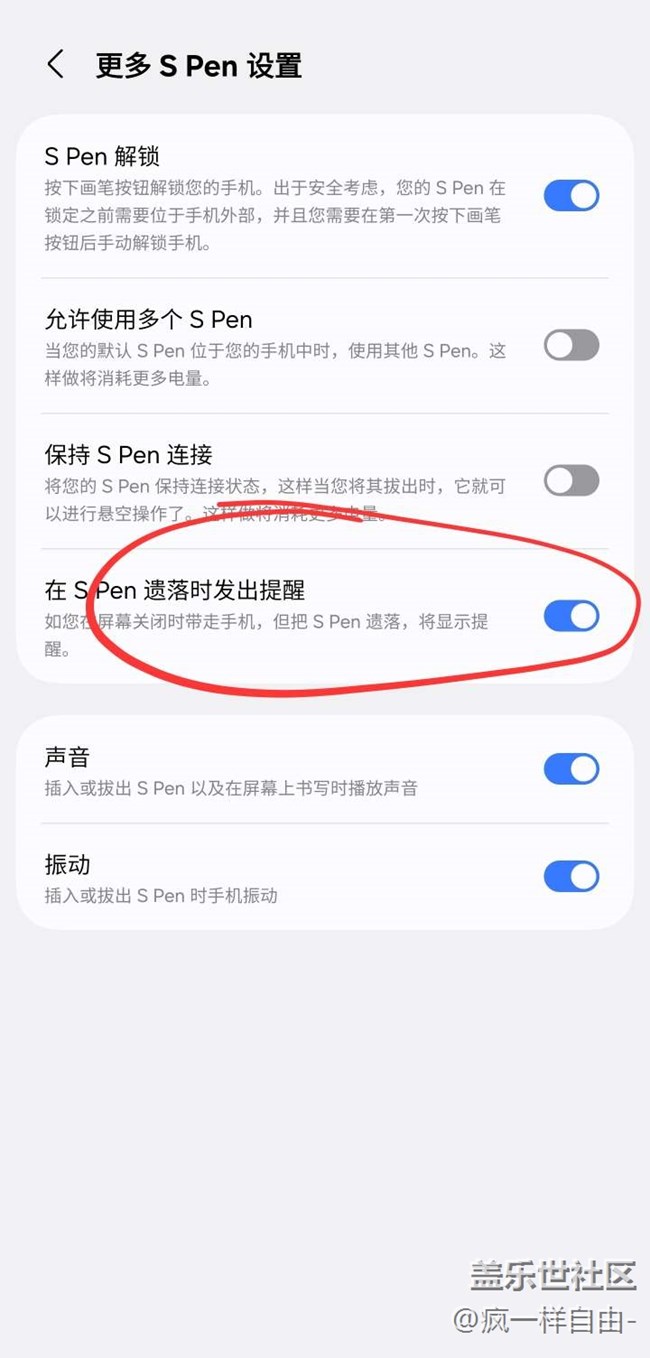Toggle off 振动 for S Pen
The height and width of the screenshot is (1358, 650).
point(571,877)
